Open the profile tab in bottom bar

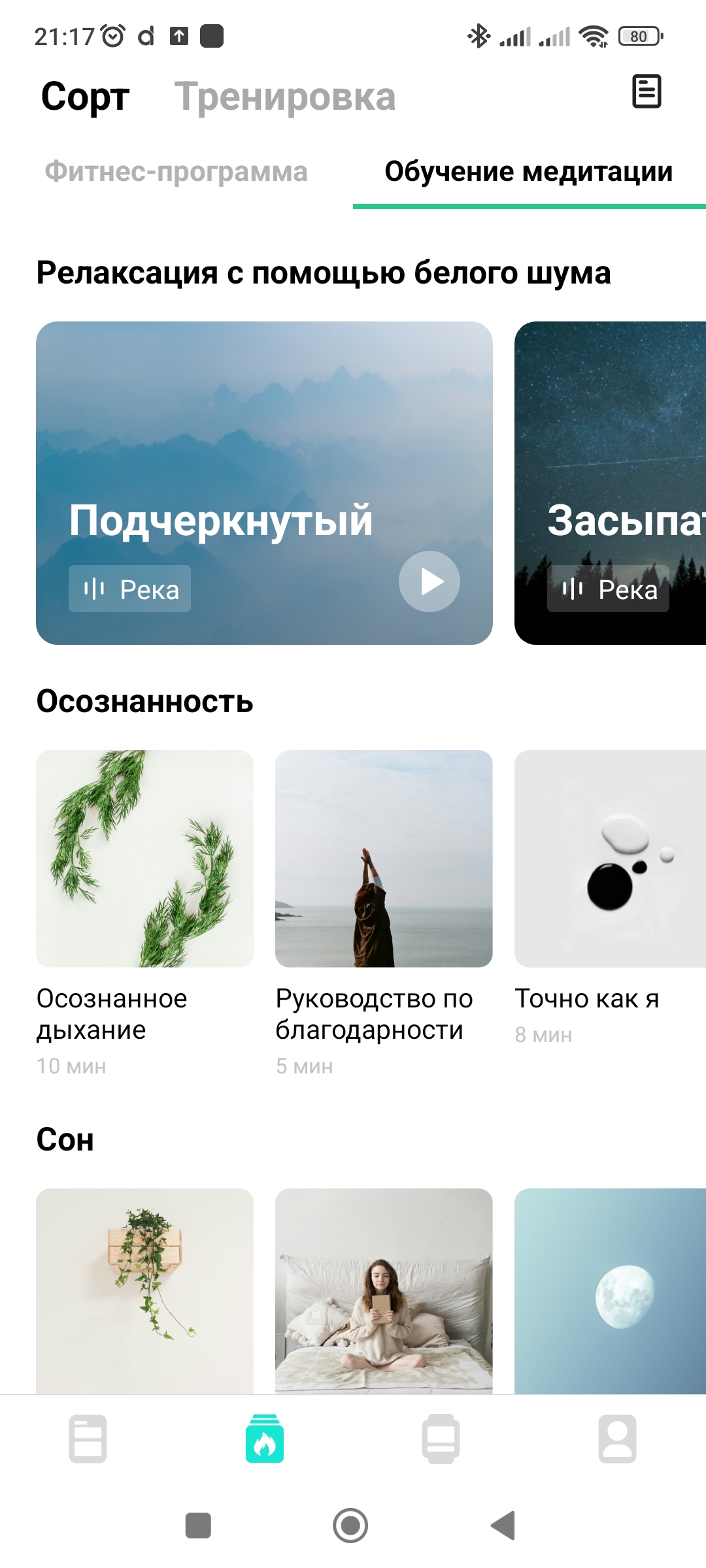pyautogui.click(x=618, y=1439)
